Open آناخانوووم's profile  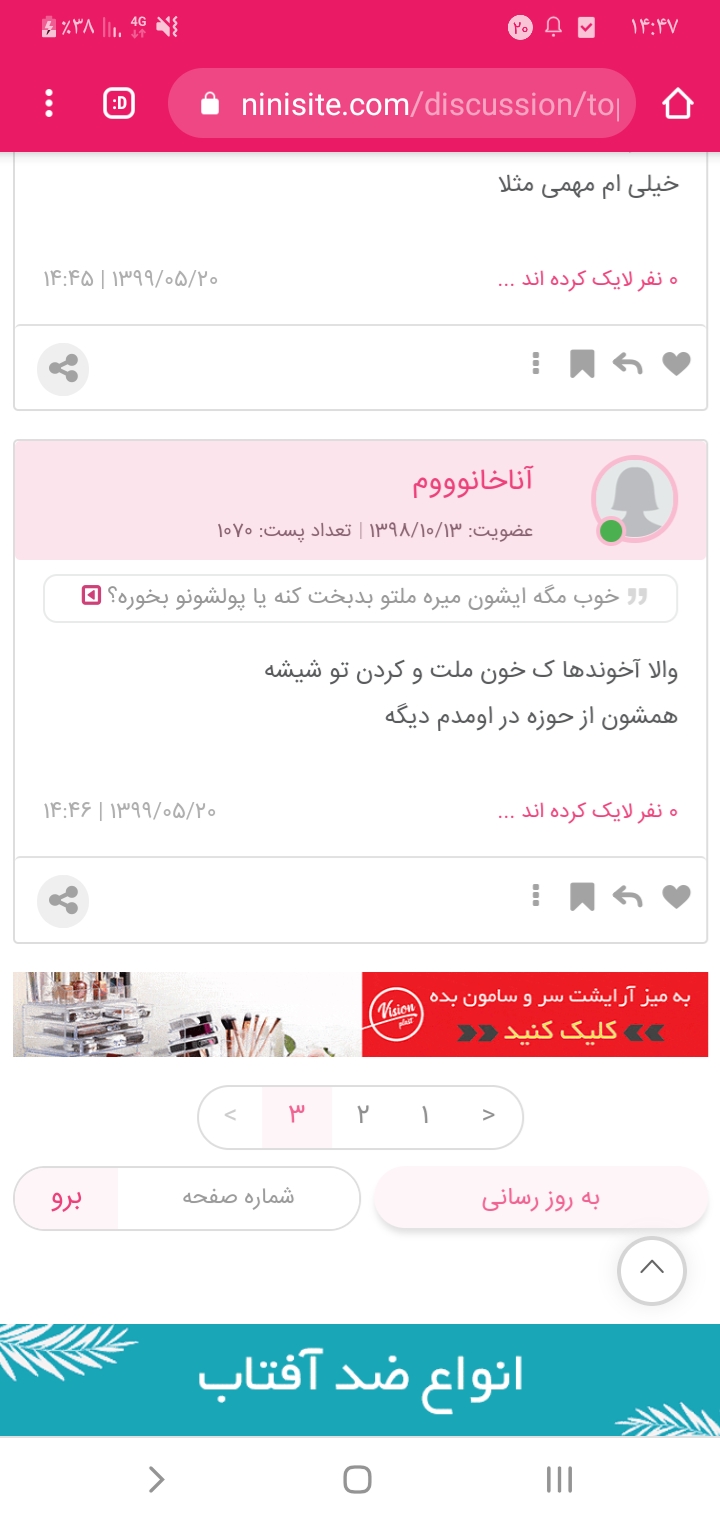(474, 481)
